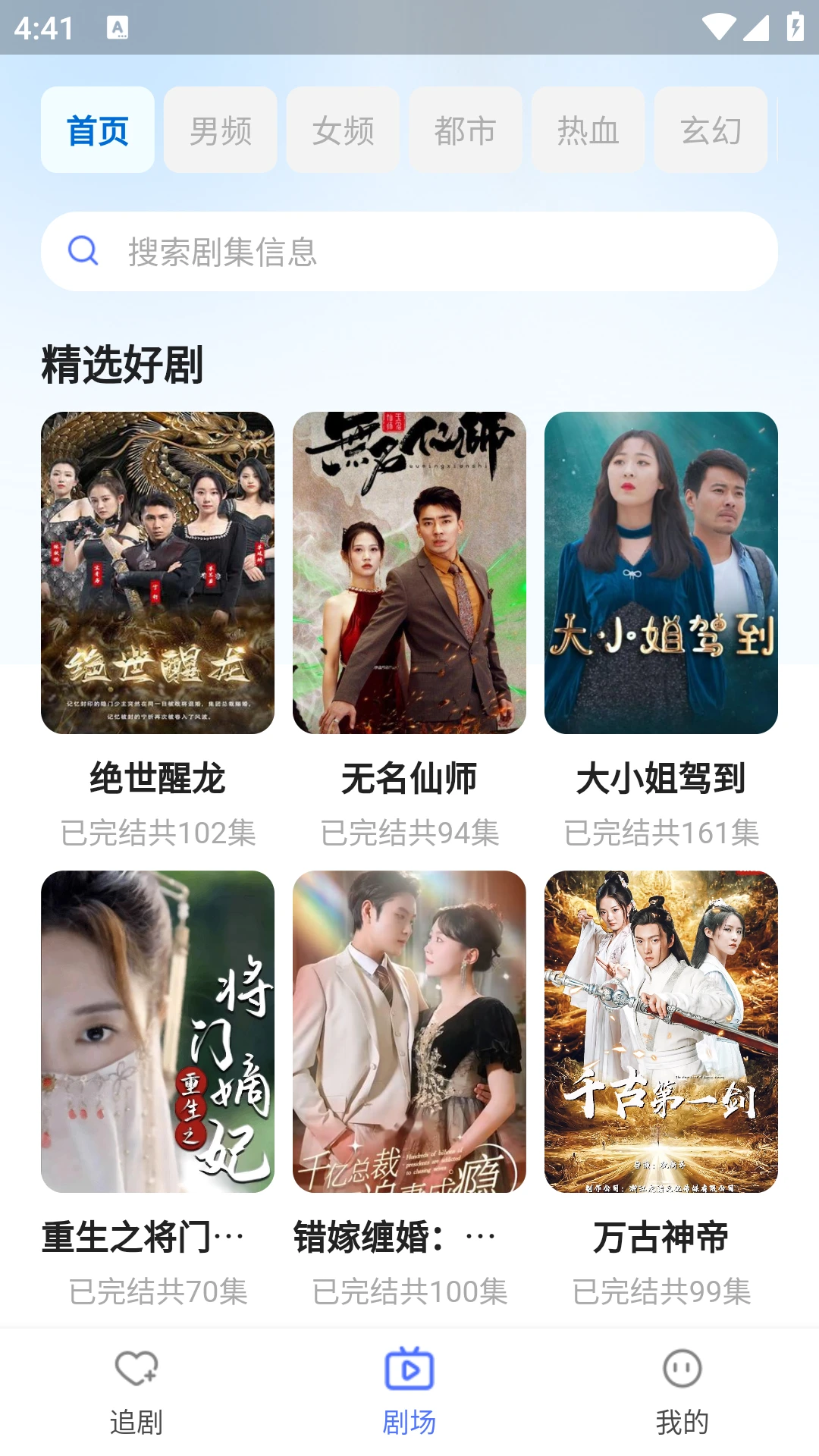
Task: Open the 我的 profile tab
Action: pyautogui.click(x=682, y=1392)
